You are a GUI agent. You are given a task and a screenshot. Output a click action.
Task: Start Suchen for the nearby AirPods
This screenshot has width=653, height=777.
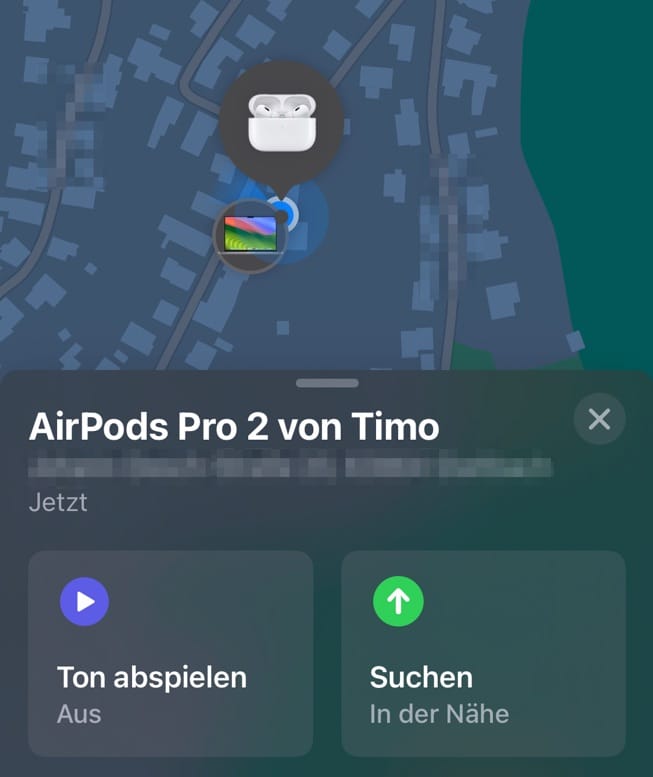[483, 652]
